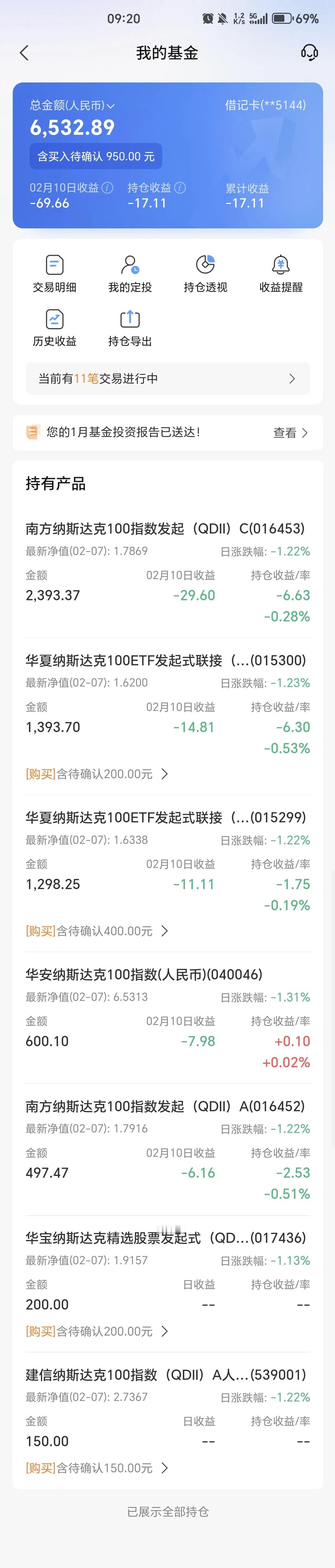Open fund 南方纳斯达克100指数发起 C(016453)
Screen dimensions: 335x1568
165,528
